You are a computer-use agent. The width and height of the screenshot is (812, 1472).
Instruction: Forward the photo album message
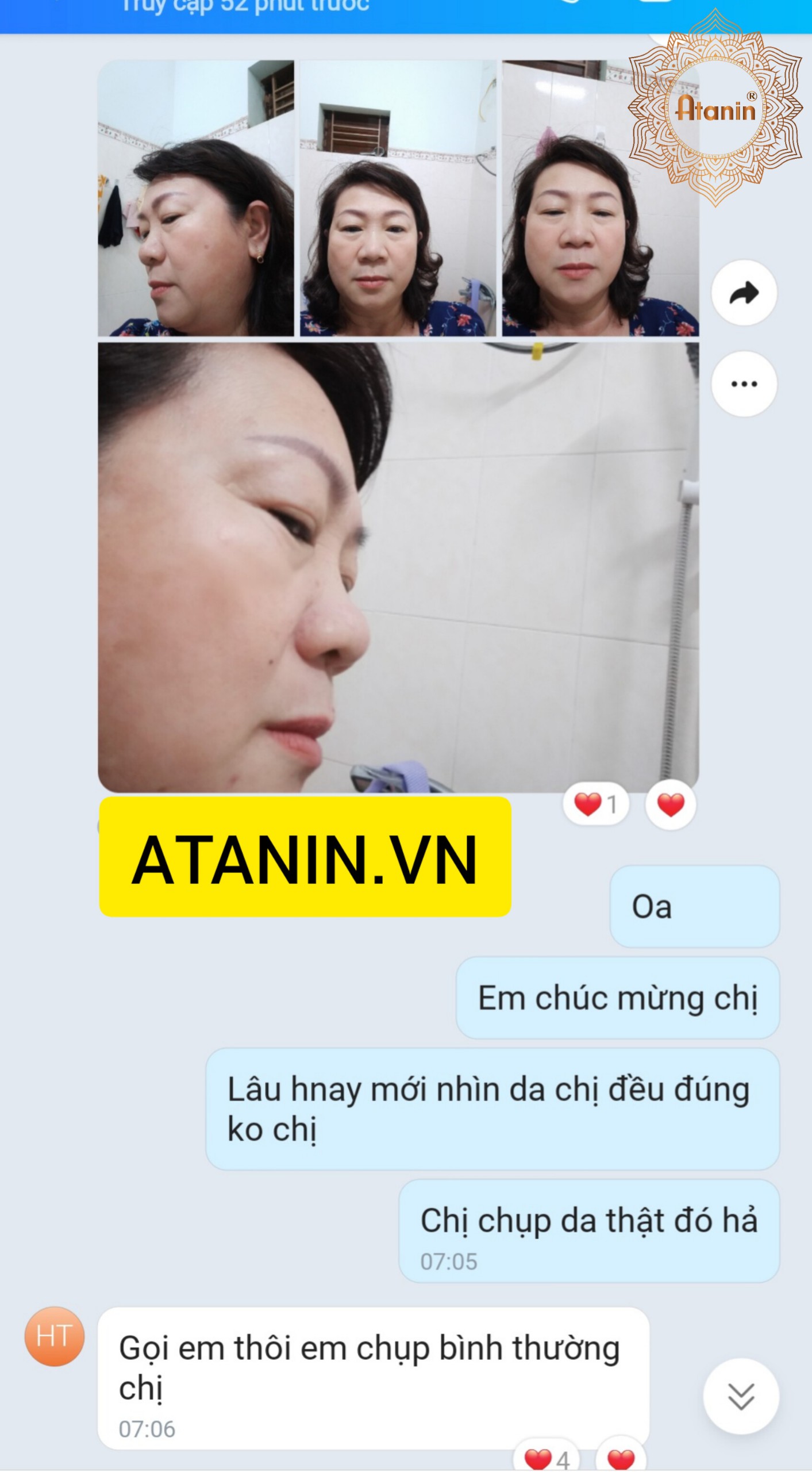coord(744,293)
